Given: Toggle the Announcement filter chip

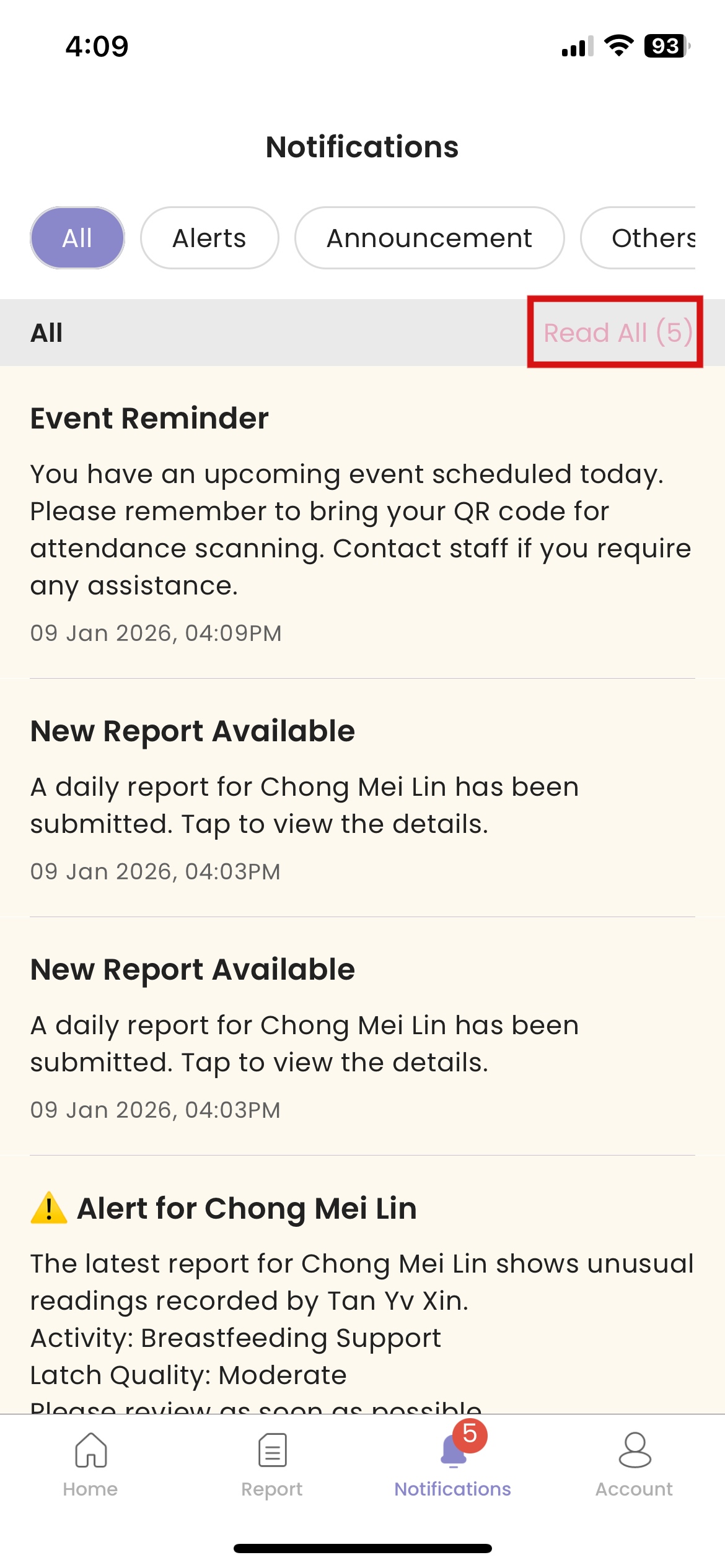Looking at the screenshot, I should pyautogui.click(x=430, y=237).
